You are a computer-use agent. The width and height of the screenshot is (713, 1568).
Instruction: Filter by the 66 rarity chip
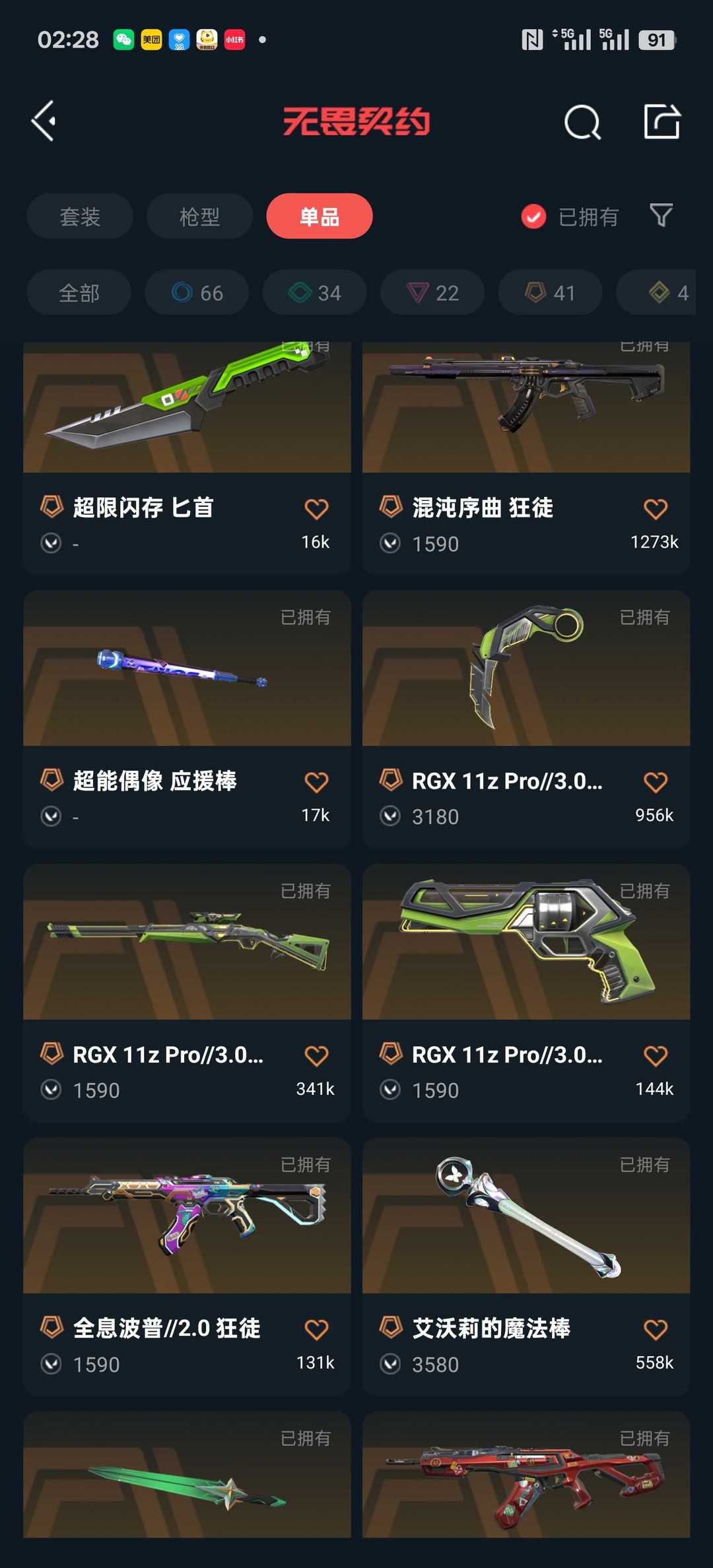pos(197,292)
